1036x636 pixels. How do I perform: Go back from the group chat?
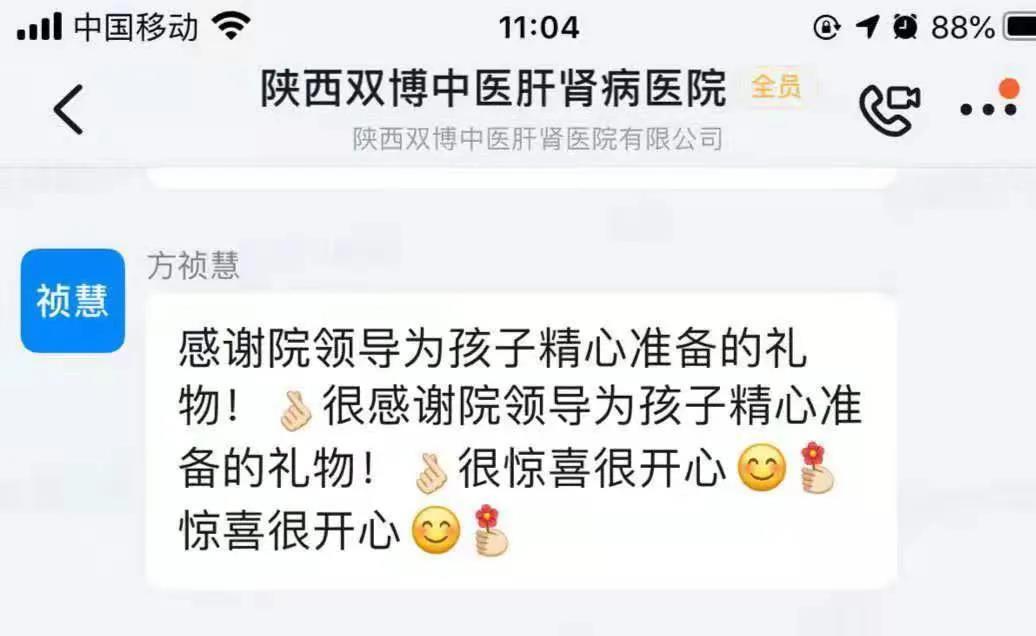[68, 109]
